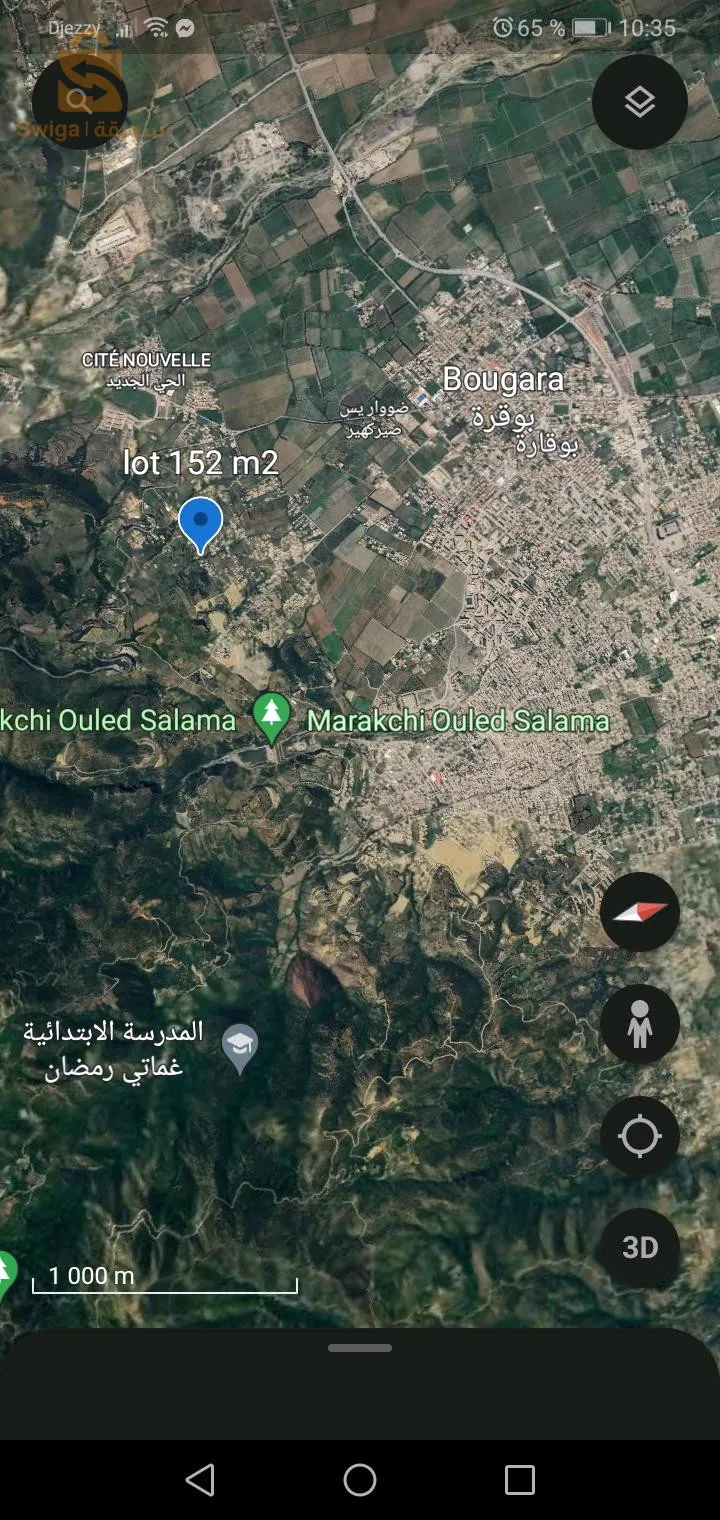The height and width of the screenshot is (1520, 720).
Task: Expand the bottom sheet handle
Action: (x=360, y=1348)
